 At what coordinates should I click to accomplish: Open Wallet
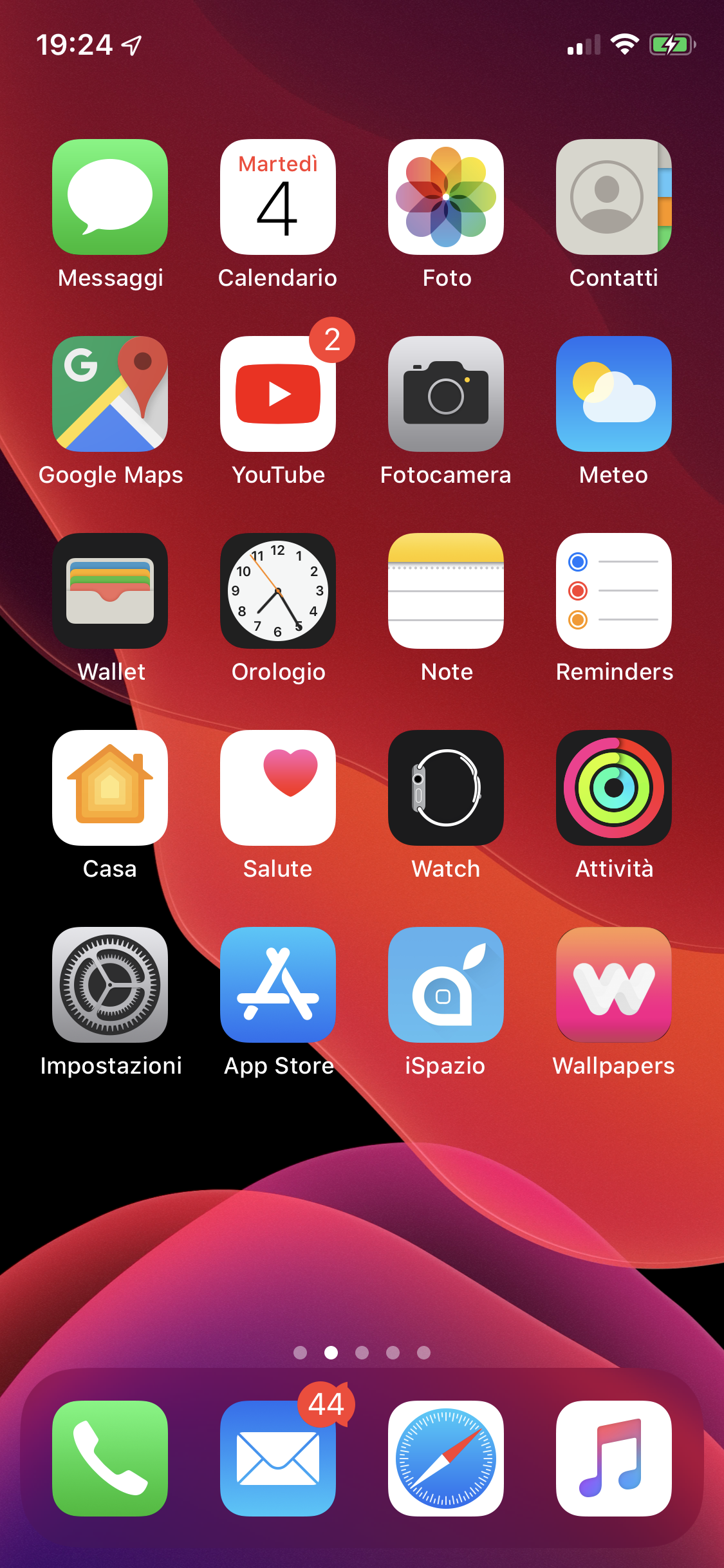click(110, 591)
